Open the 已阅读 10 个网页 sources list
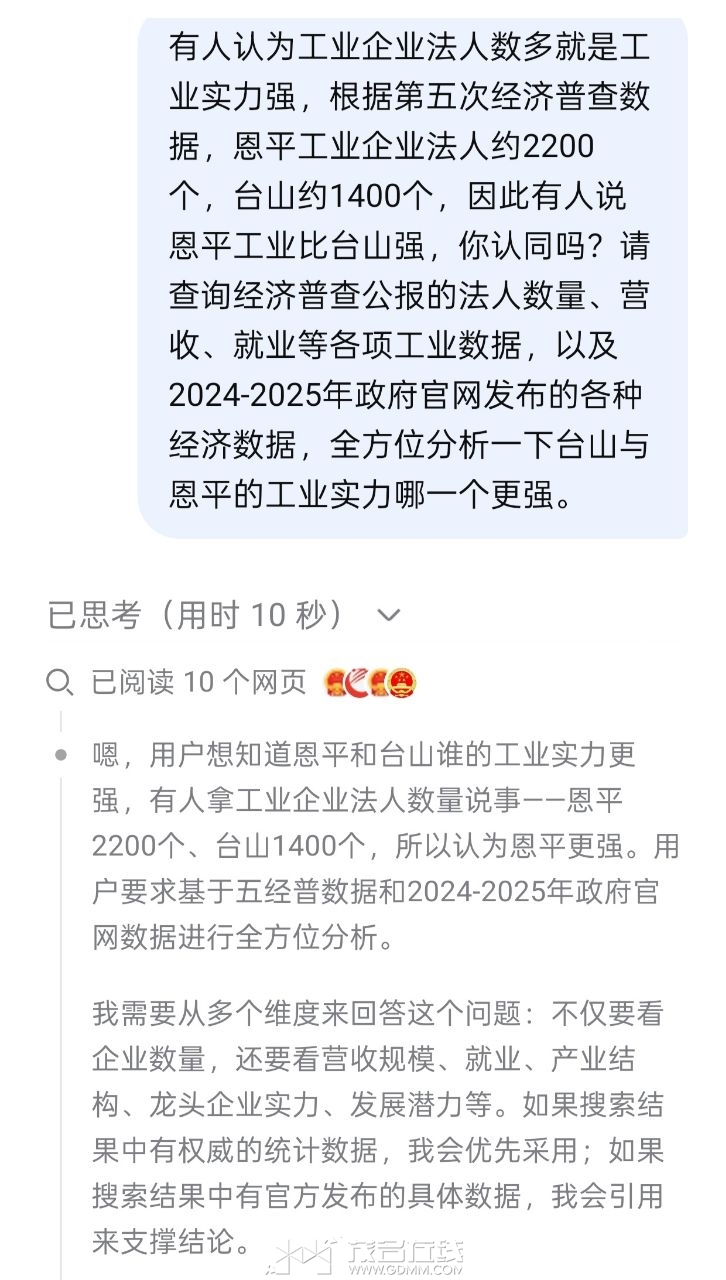This screenshot has height=1280, width=726. pos(199,682)
